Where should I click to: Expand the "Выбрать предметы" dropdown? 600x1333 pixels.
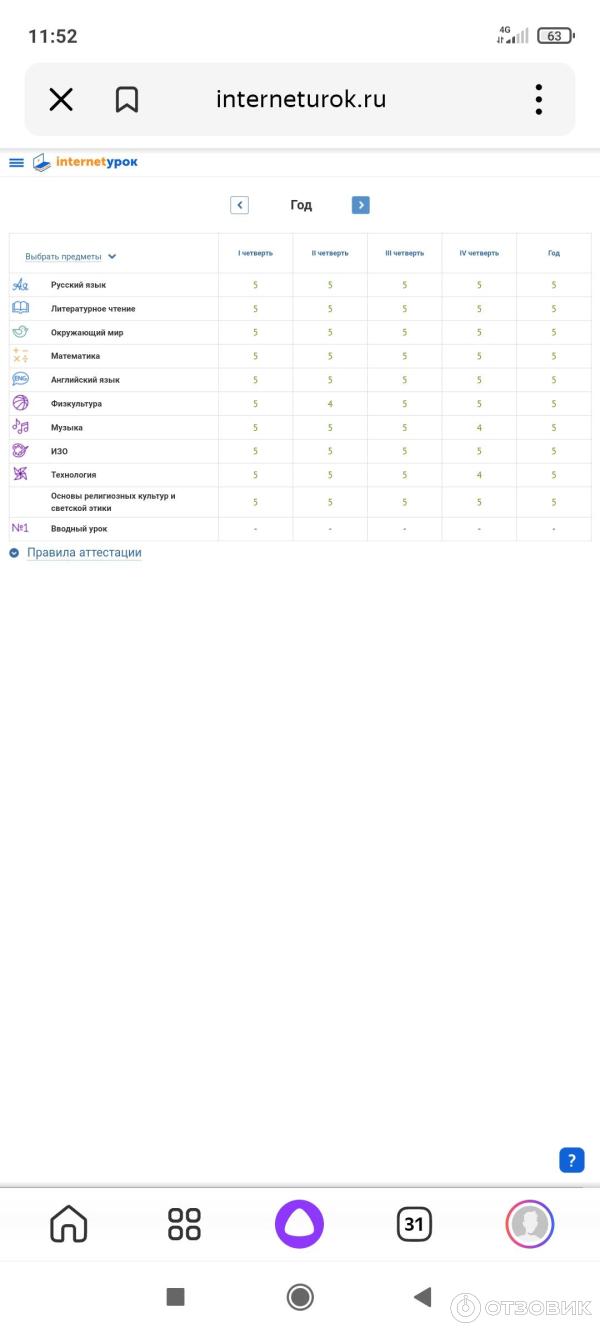coord(71,256)
